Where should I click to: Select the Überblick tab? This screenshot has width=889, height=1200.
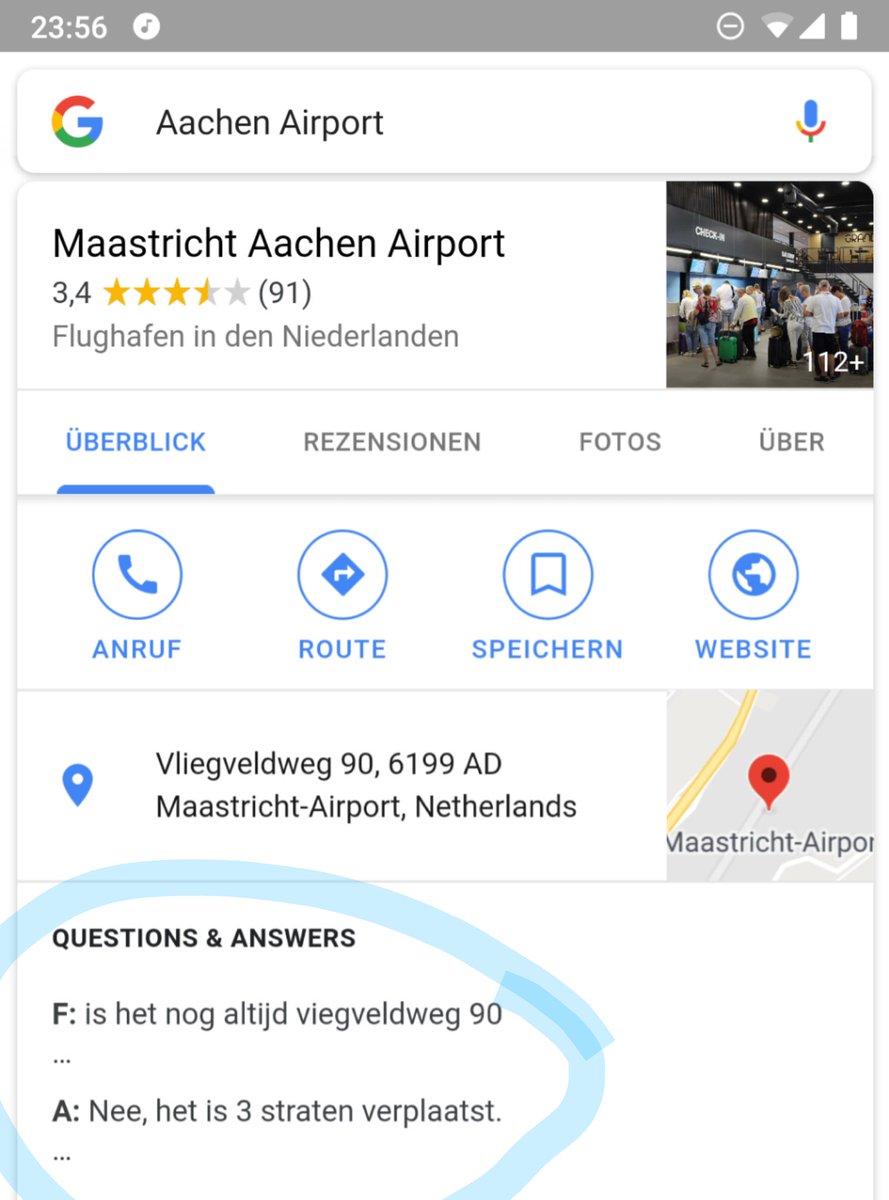coord(136,442)
